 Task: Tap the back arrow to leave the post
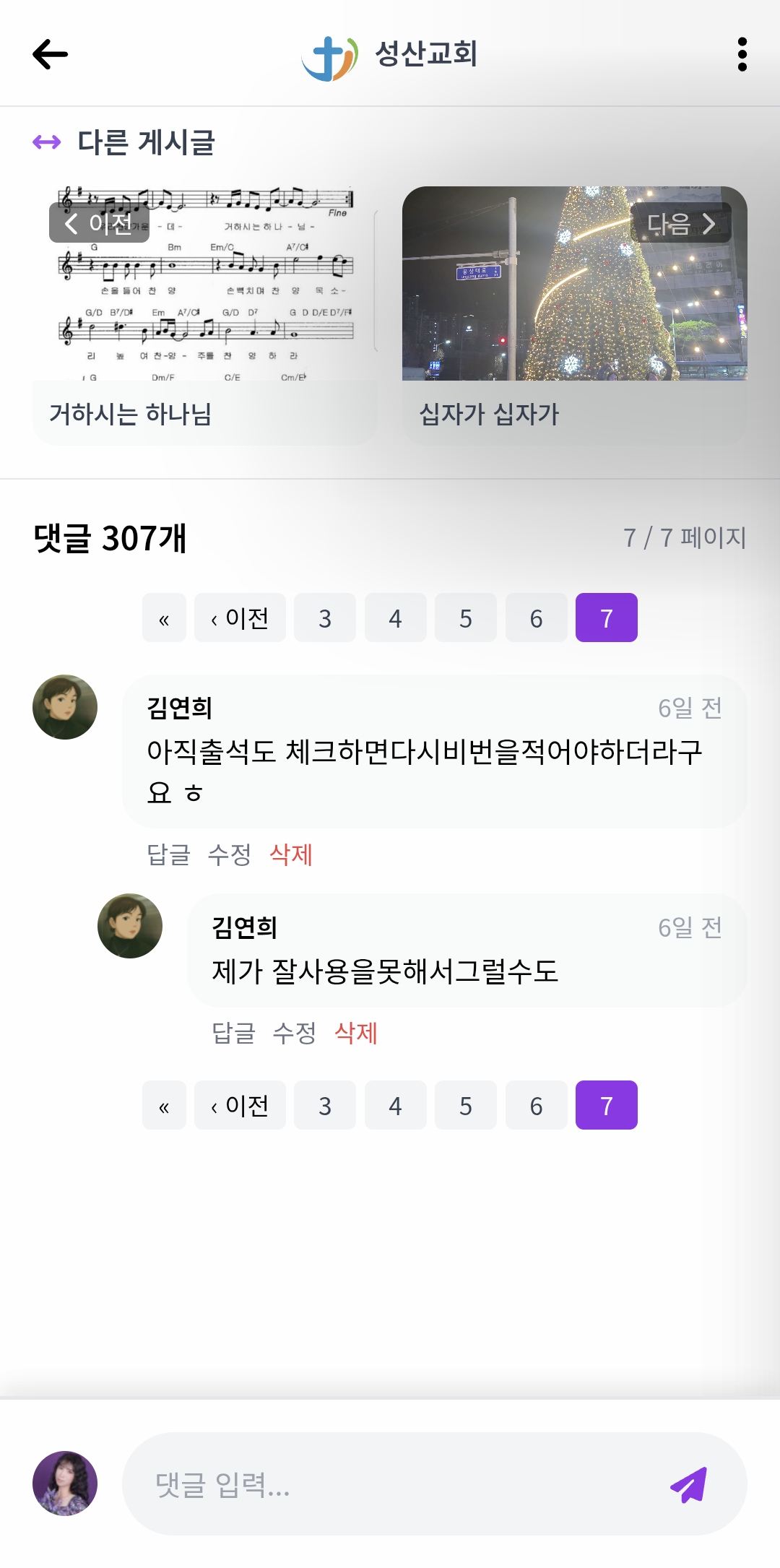pyautogui.click(x=48, y=54)
